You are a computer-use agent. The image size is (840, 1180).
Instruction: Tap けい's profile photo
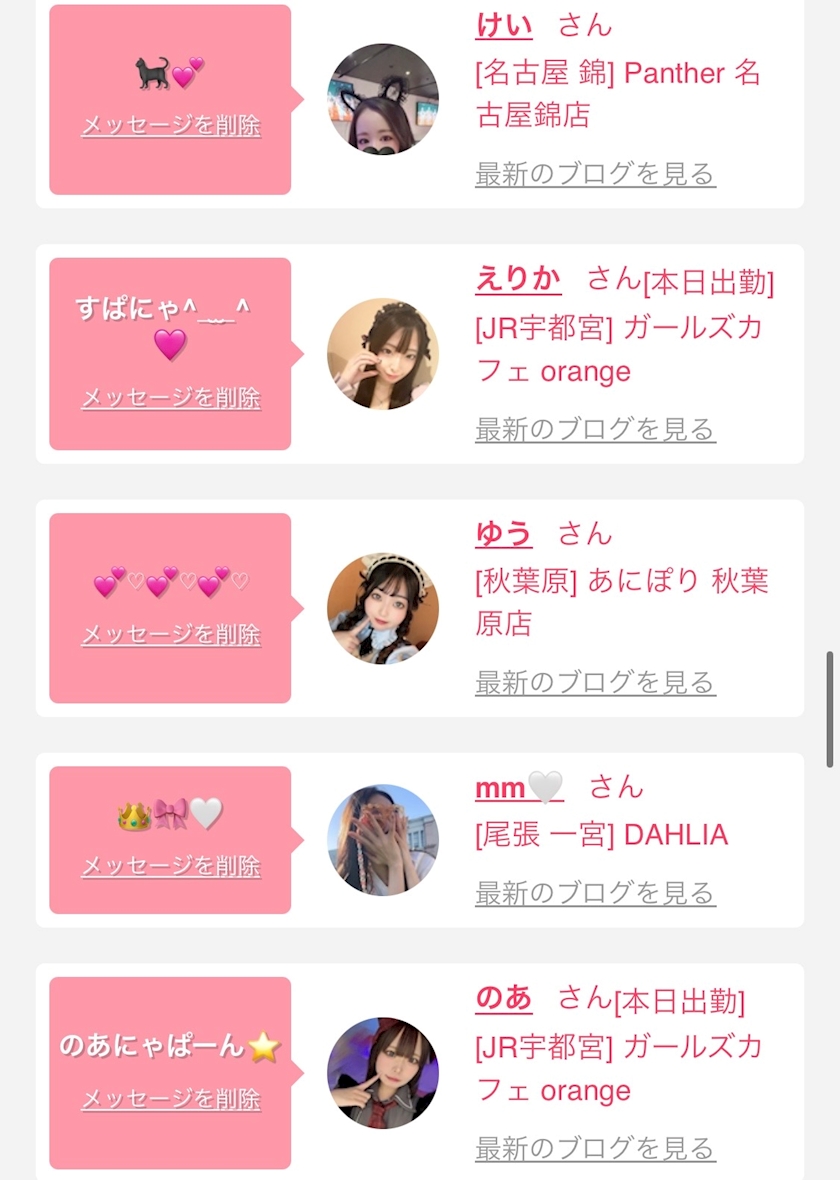[x=383, y=99]
